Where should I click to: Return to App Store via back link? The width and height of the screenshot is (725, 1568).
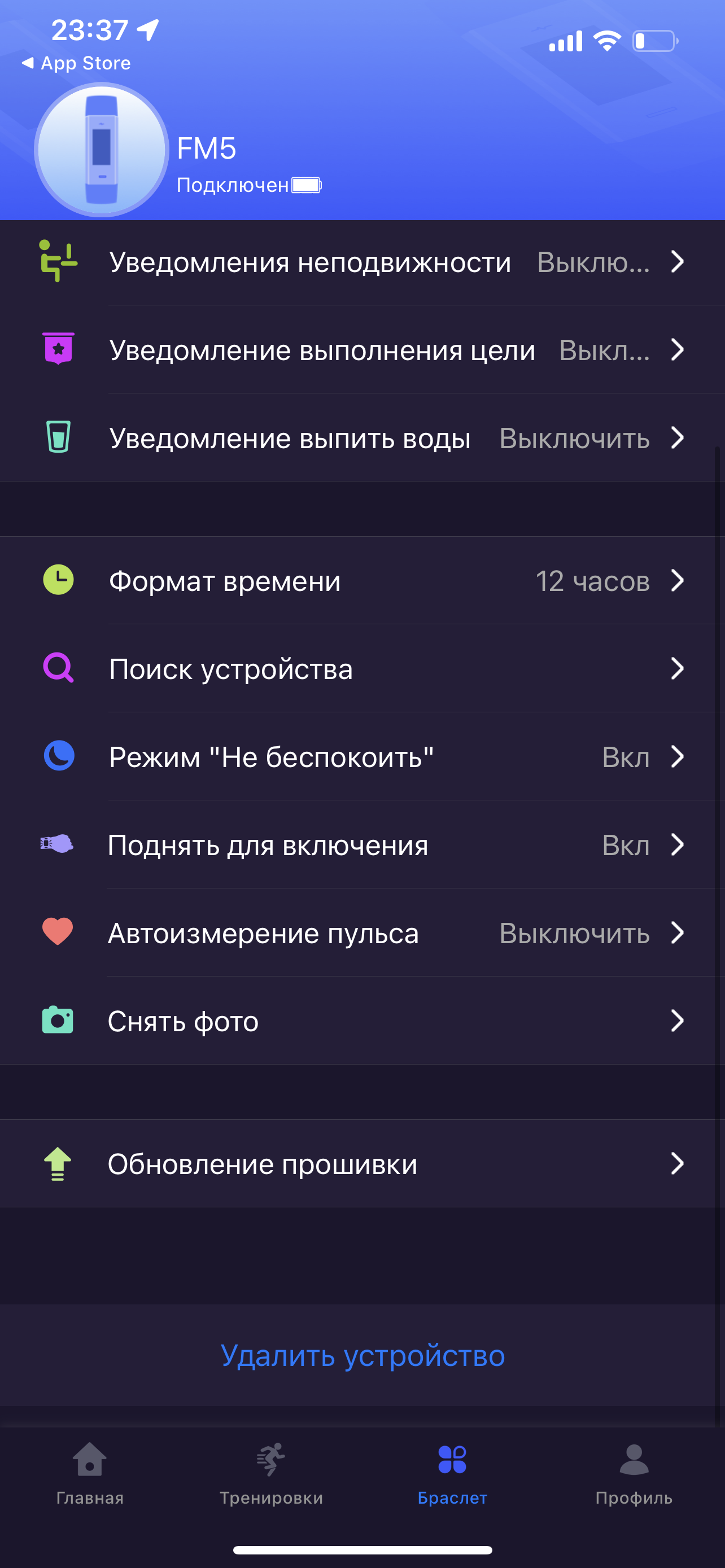tap(77, 63)
